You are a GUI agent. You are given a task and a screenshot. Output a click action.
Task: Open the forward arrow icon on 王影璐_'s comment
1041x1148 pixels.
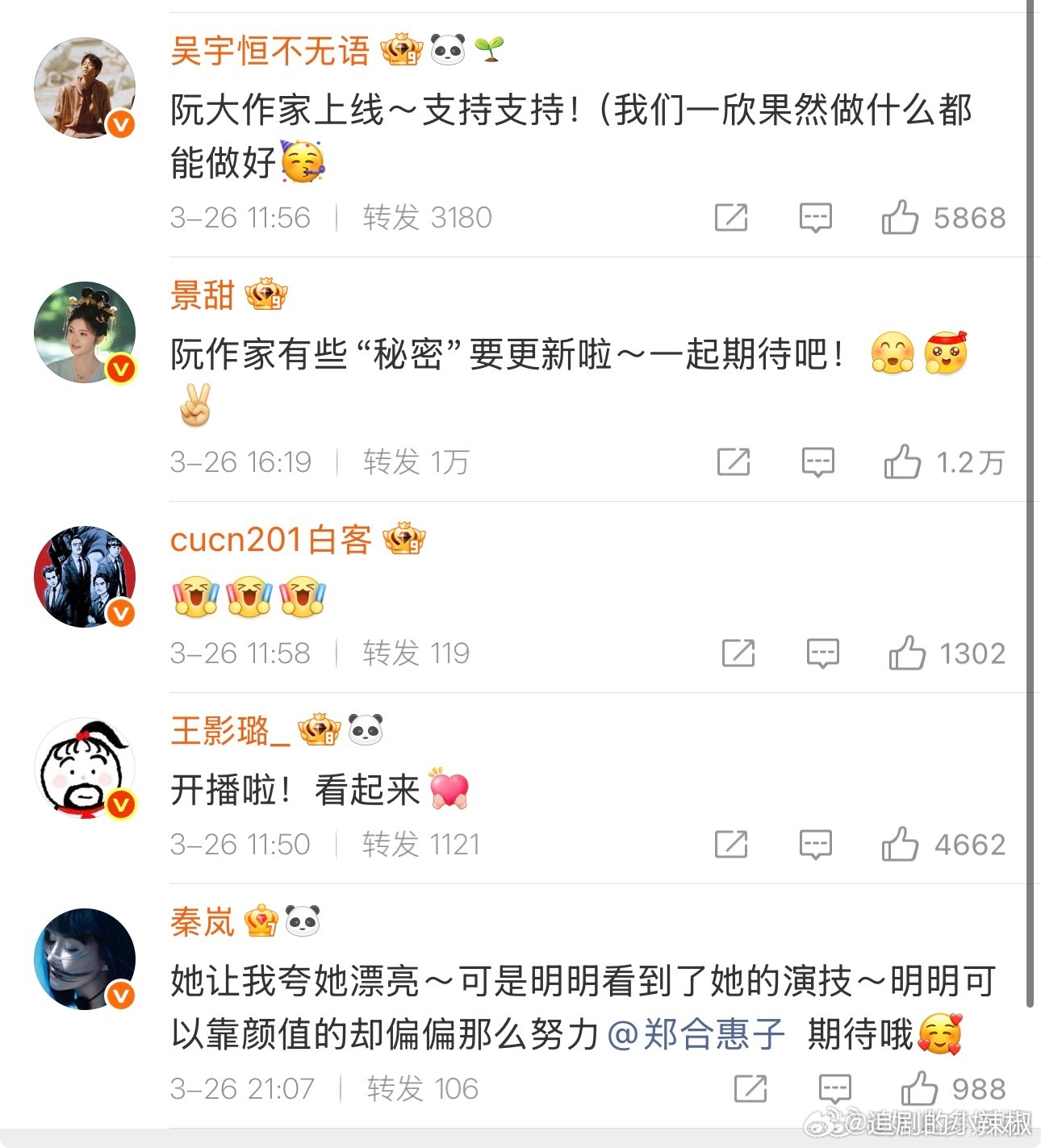(x=733, y=845)
